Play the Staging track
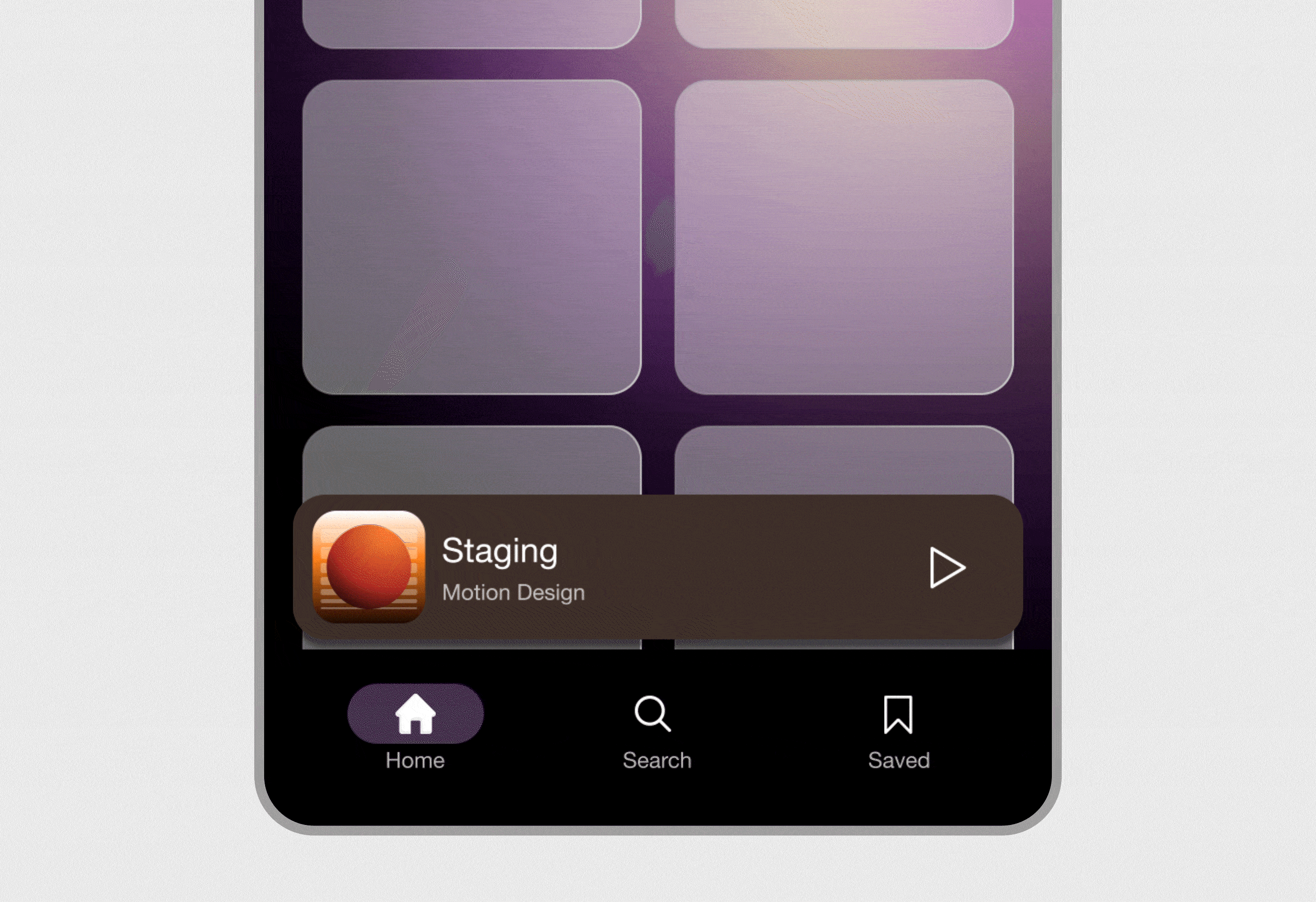1316x902 pixels. pyautogui.click(x=947, y=568)
